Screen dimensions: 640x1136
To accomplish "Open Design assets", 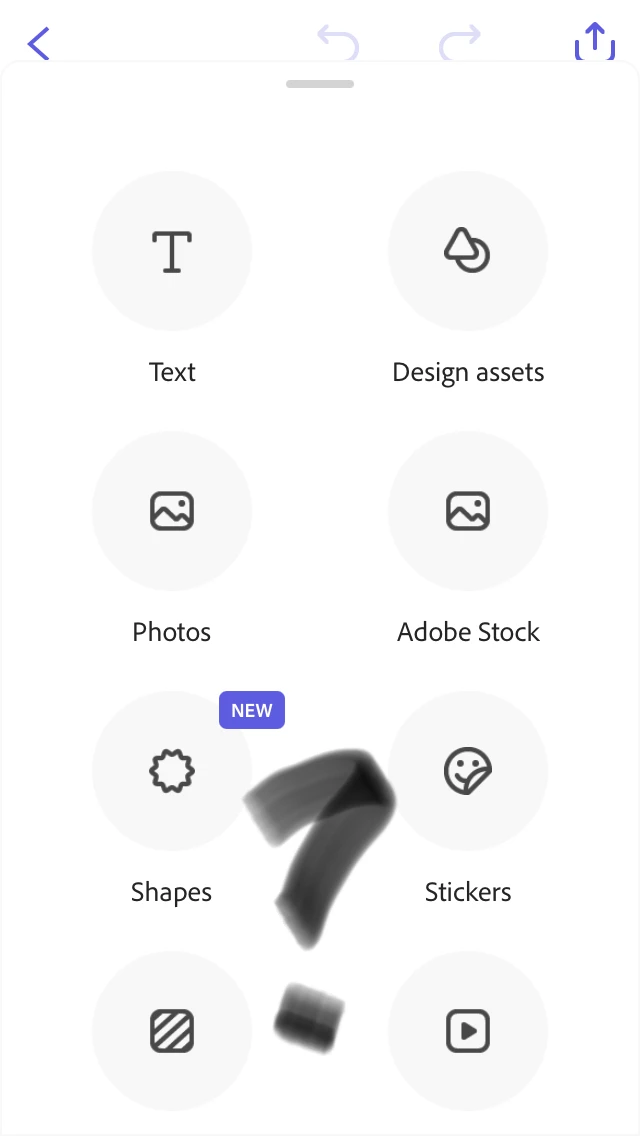I will [468, 251].
